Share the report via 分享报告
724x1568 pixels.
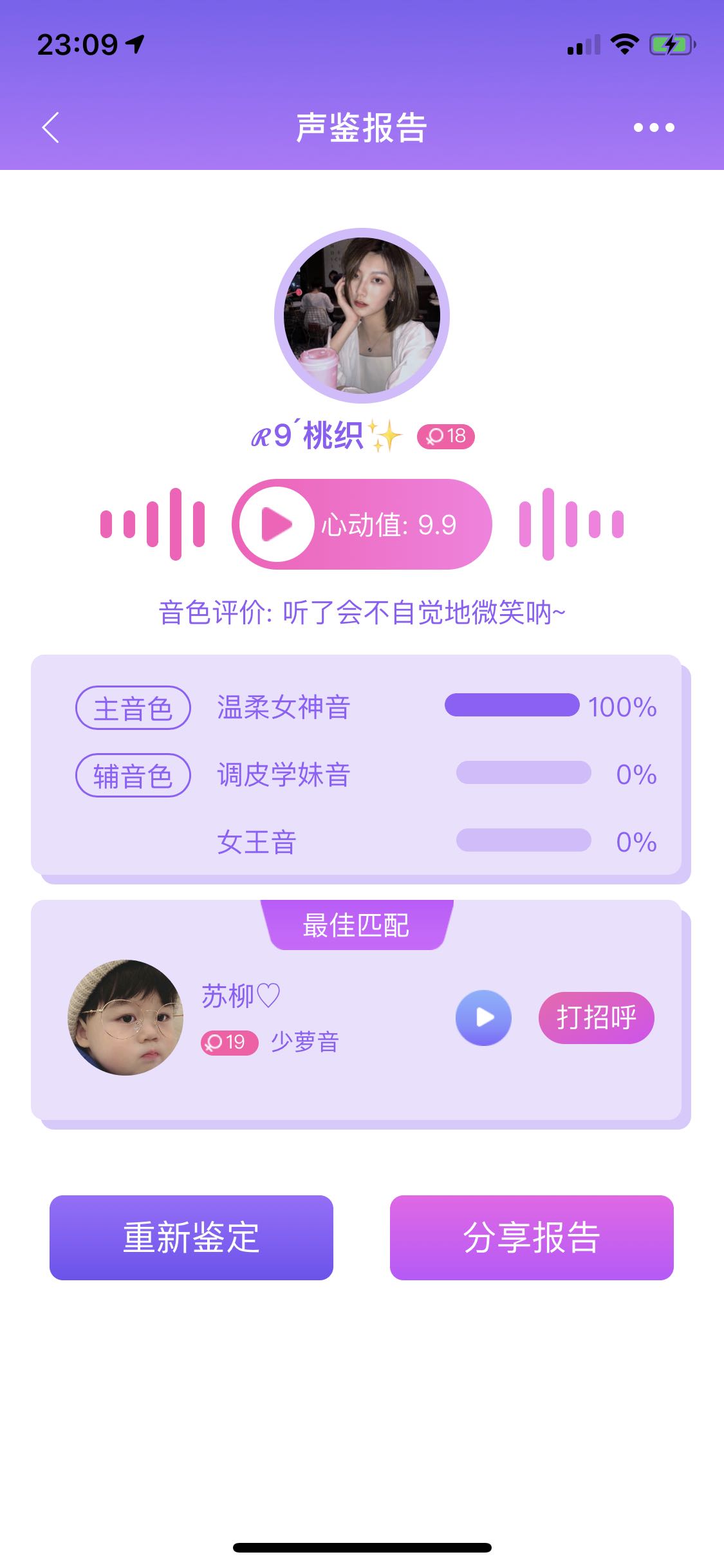tap(532, 1237)
